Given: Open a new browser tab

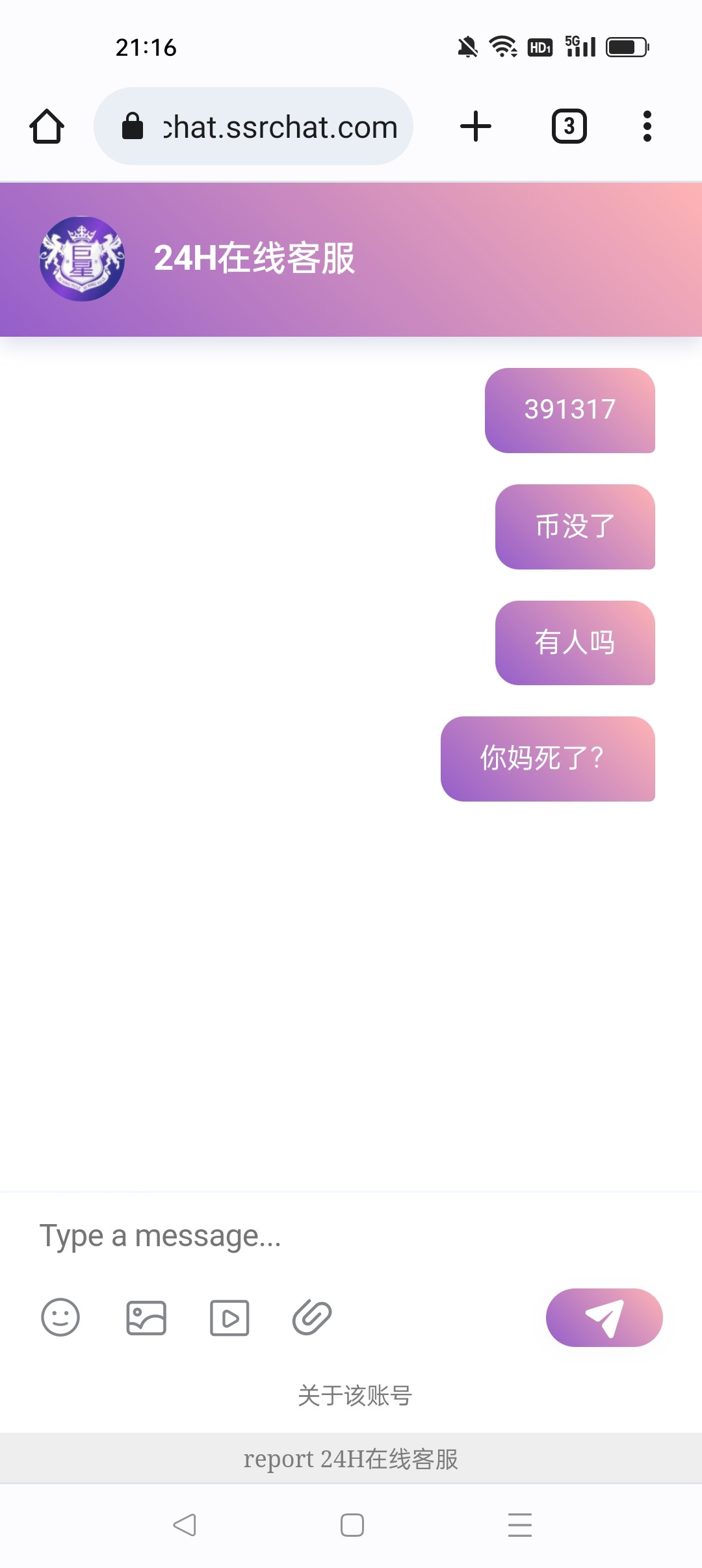Looking at the screenshot, I should 476,126.
